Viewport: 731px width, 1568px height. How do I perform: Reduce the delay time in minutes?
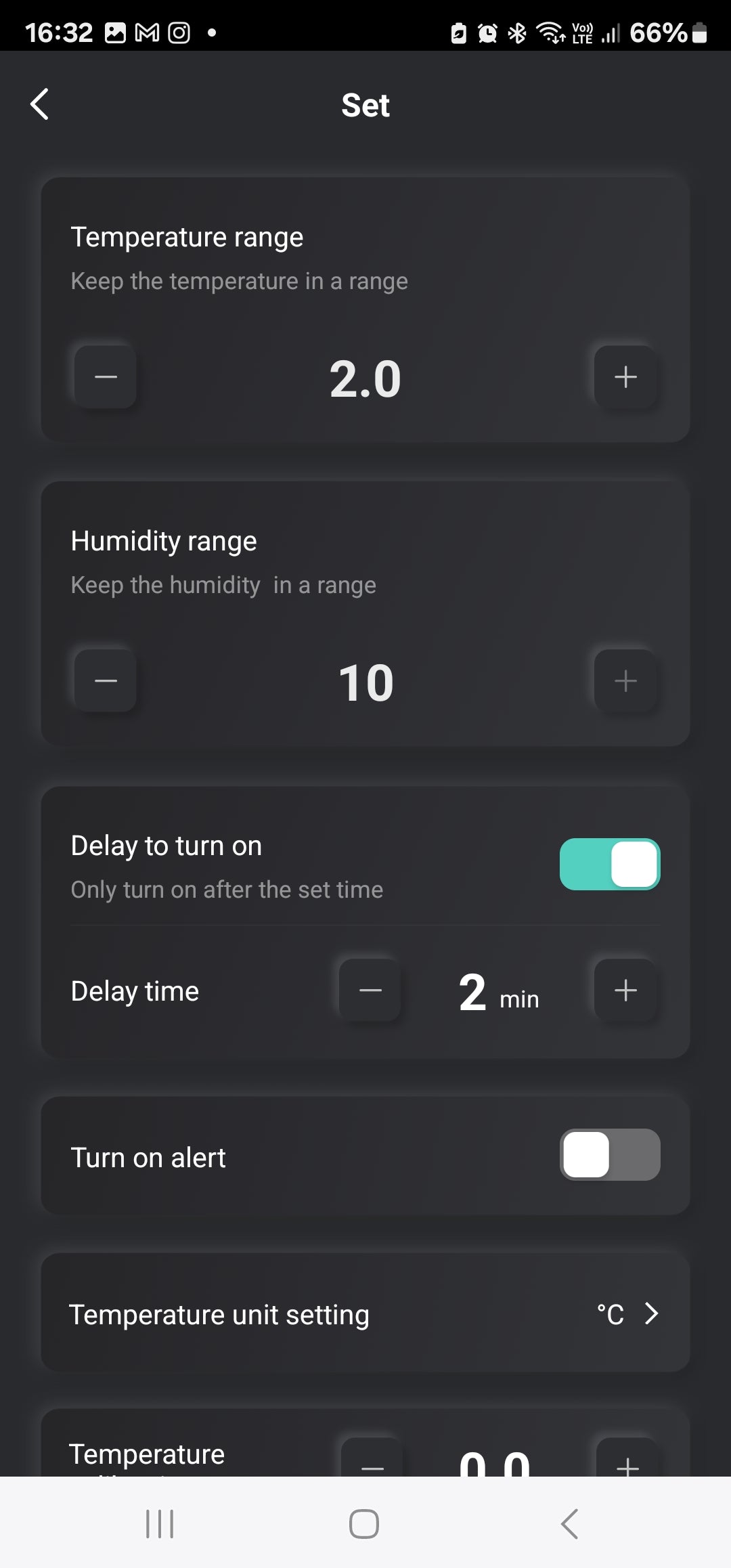point(370,990)
